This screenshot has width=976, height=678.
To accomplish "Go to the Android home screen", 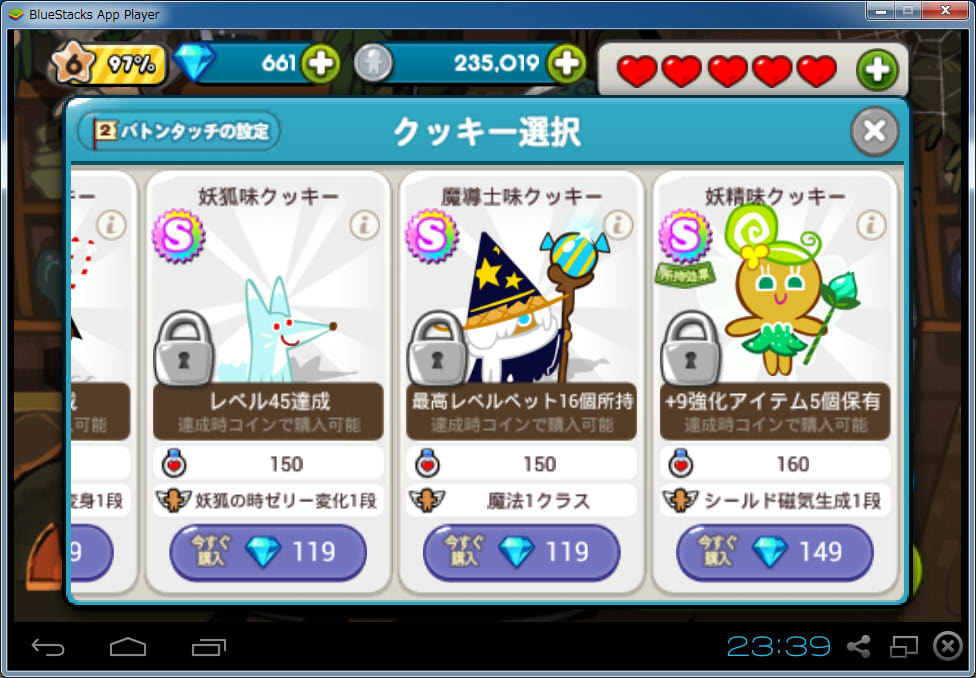I will point(128,647).
